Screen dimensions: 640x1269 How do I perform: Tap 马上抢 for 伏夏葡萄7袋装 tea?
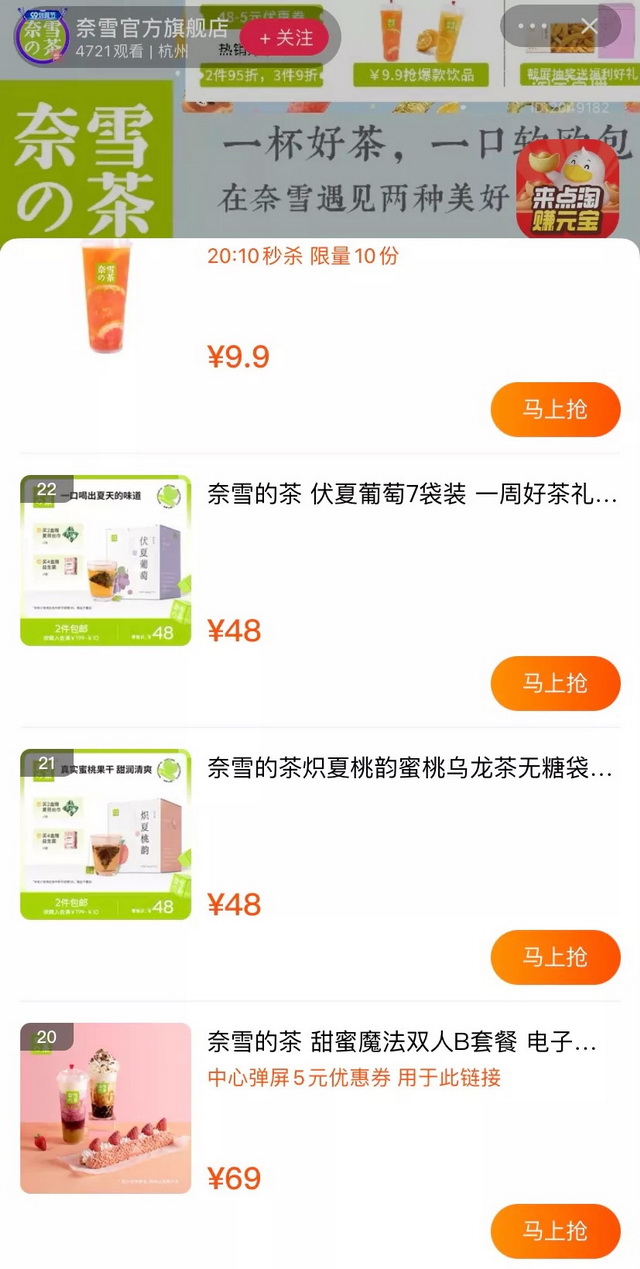tap(555, 683)
